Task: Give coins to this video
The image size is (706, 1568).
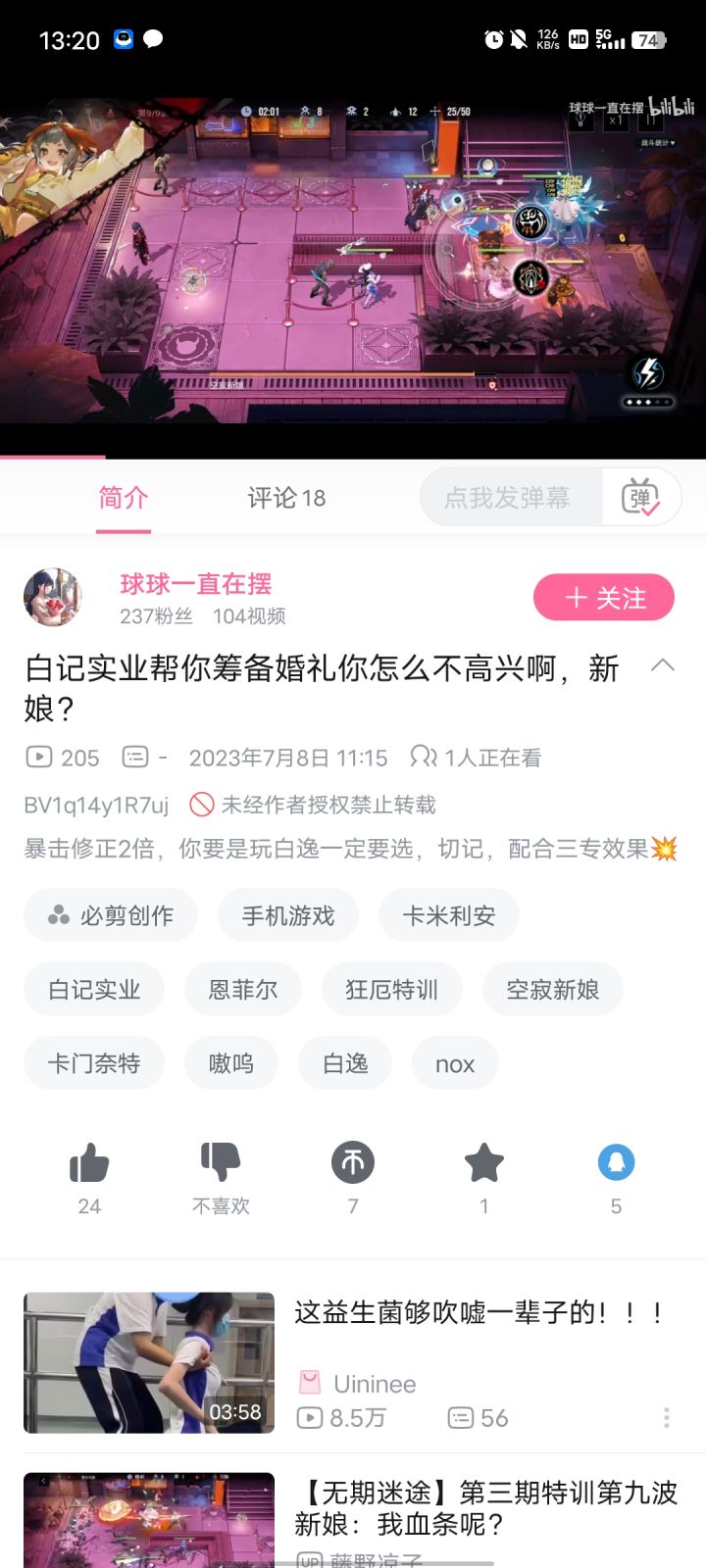Action: pyautogui.click(x=353, y=1163)
